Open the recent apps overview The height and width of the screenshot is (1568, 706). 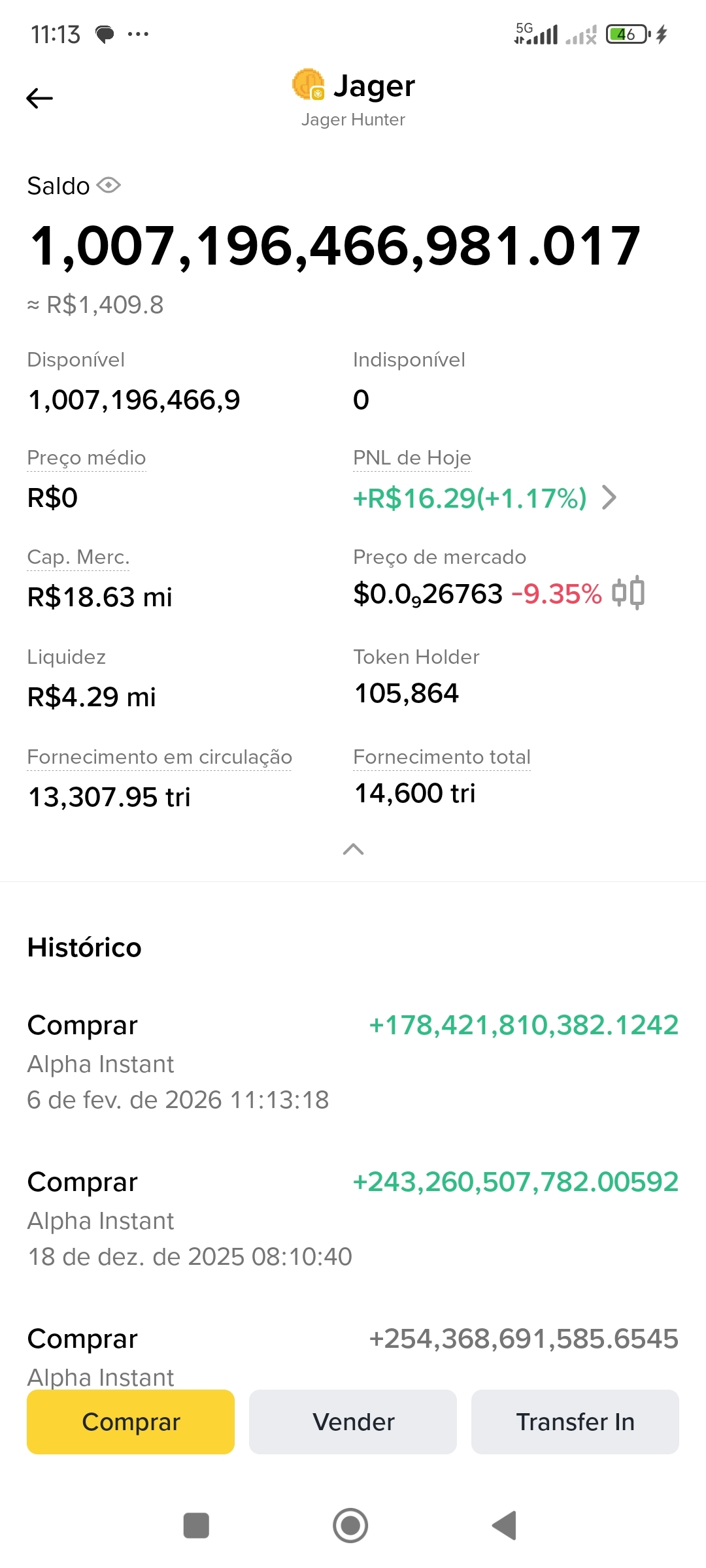[196, 1526]
